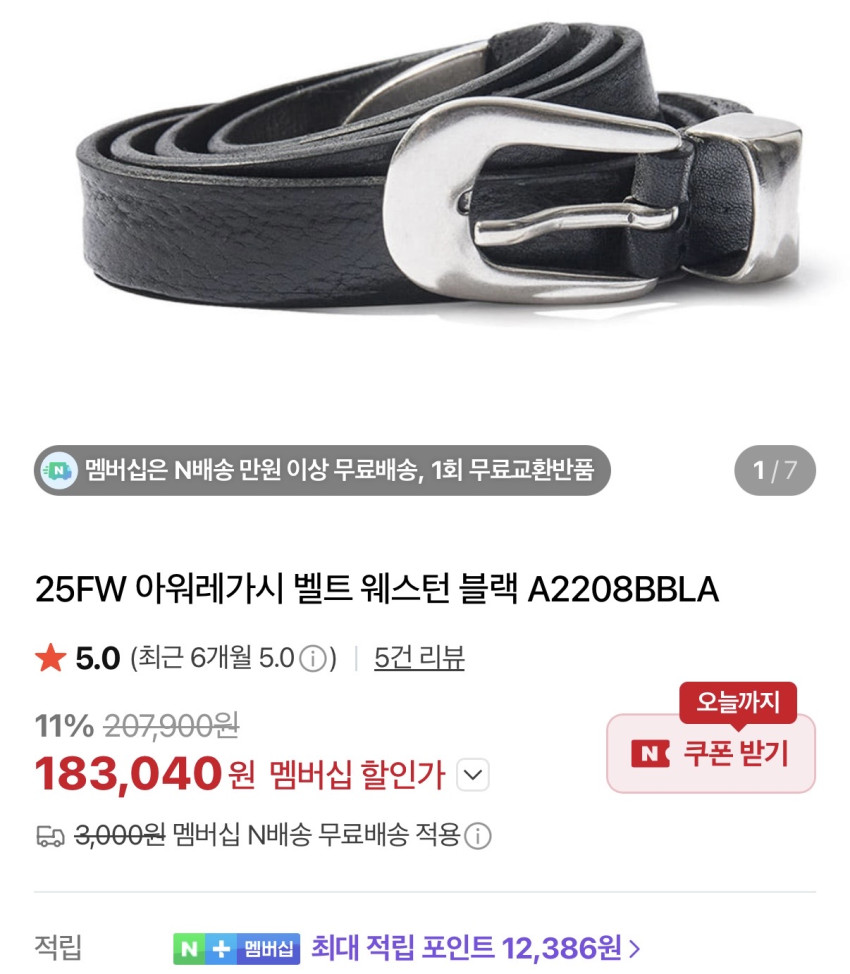Viewport: 850px width, 974px height.
Task: Expand the 멤버십 할인가 price dropdown
Action: (473, 775)
